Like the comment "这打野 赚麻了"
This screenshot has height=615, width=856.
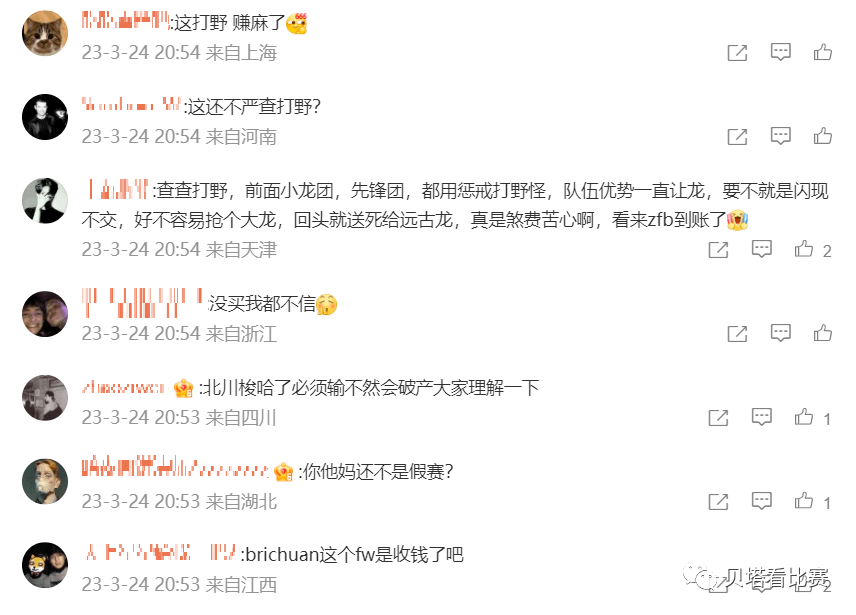coord(822,52)
